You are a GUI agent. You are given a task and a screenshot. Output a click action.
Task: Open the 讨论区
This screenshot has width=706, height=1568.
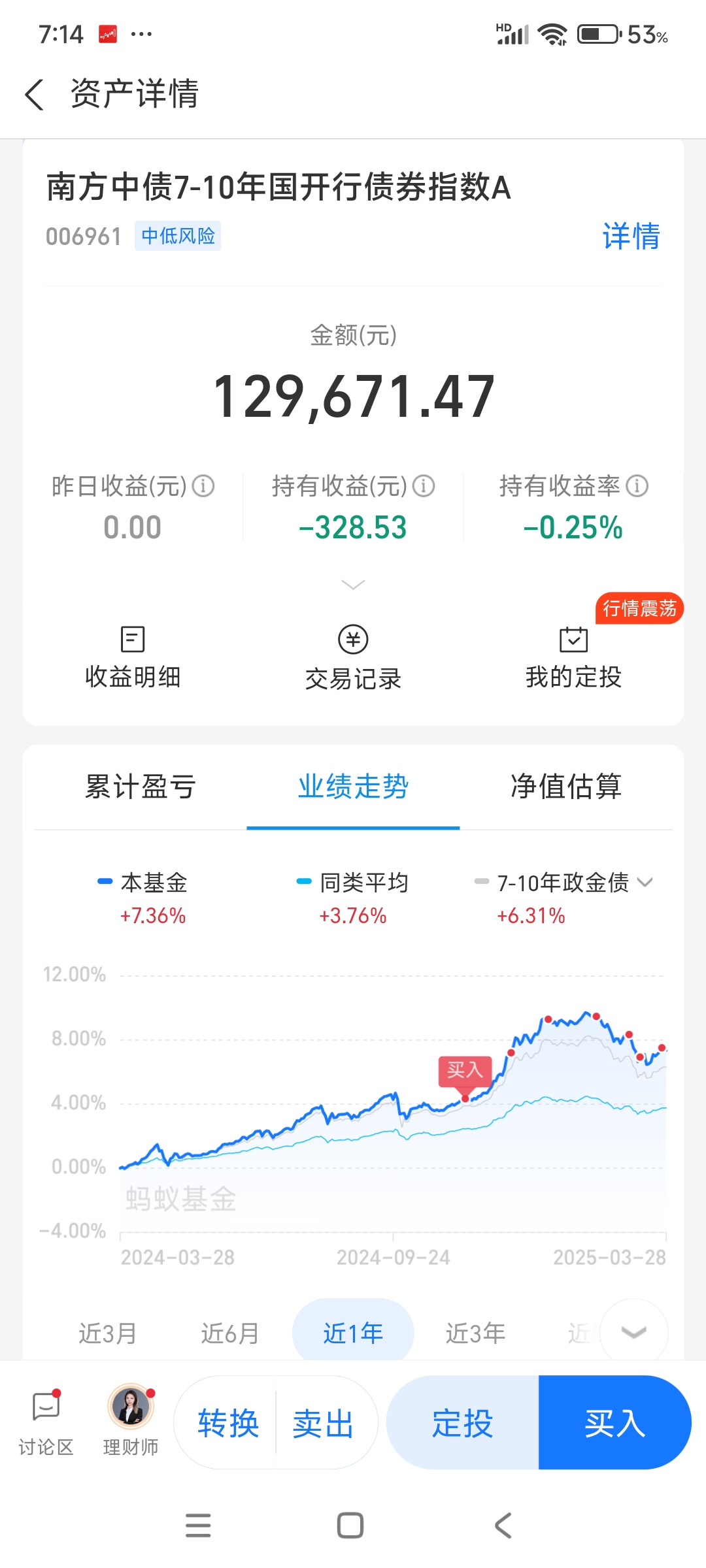(46, 1422)
